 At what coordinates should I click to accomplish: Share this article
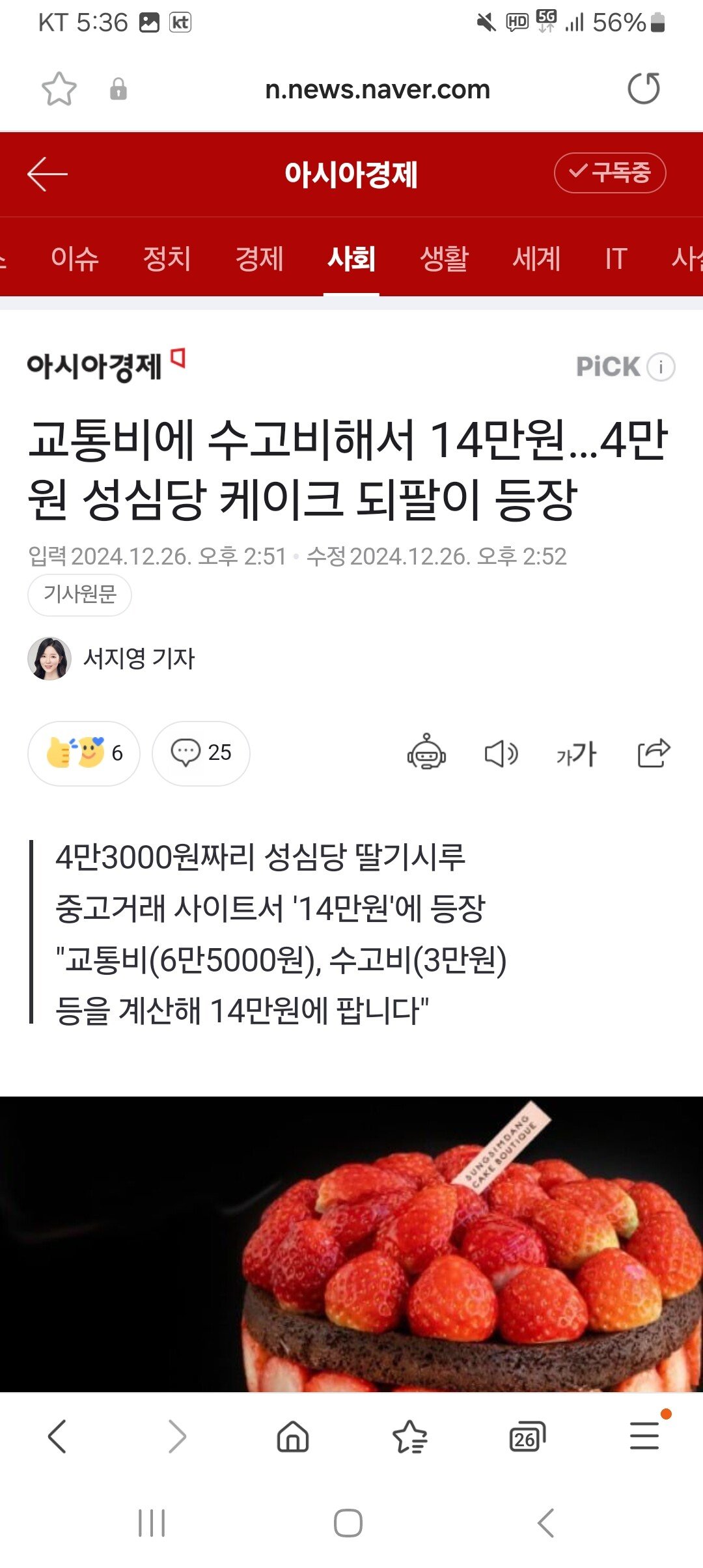pos(653,753)
